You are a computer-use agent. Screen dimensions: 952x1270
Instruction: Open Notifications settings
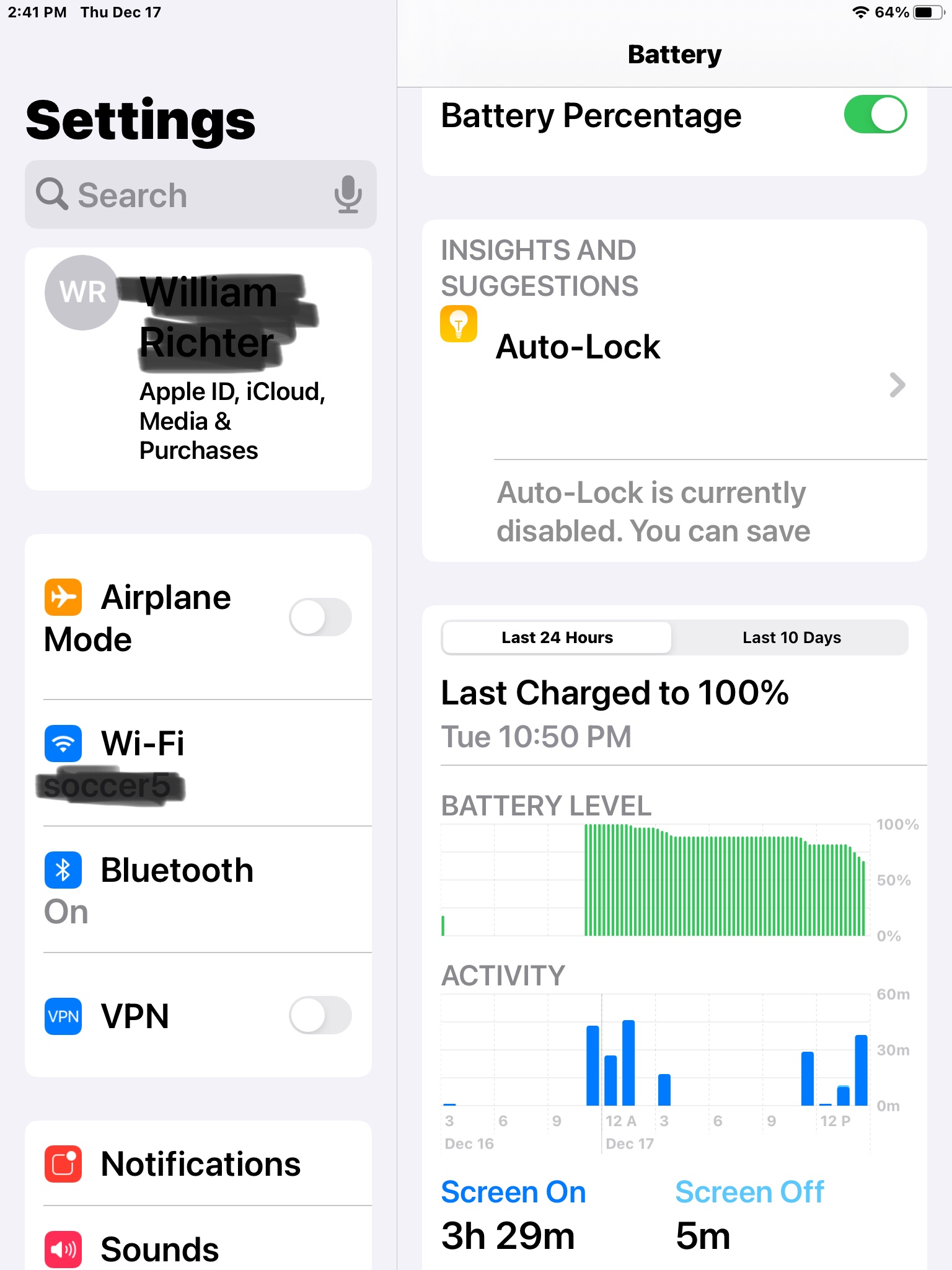(x=198, y=1163)
